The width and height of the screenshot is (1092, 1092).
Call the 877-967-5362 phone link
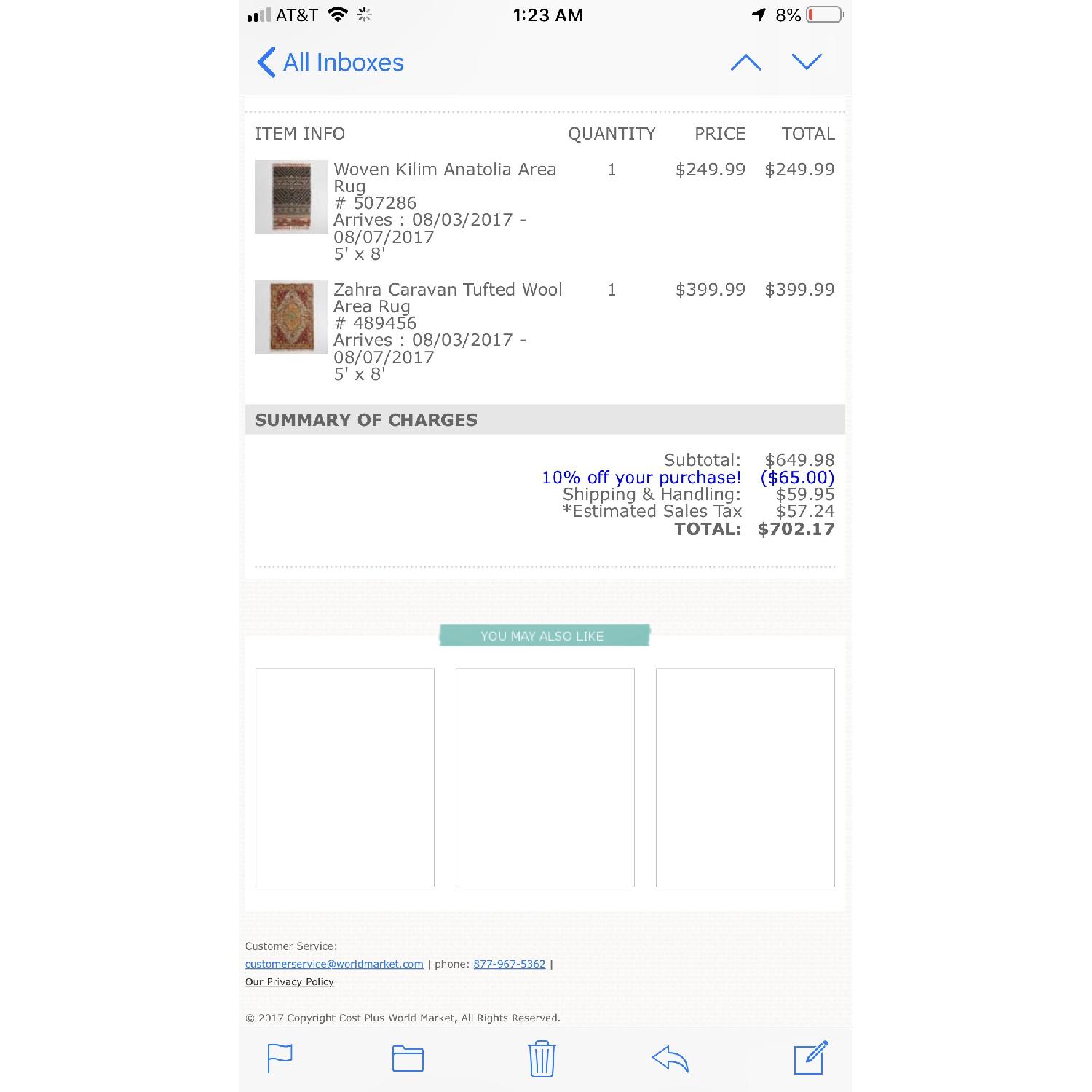509,964
